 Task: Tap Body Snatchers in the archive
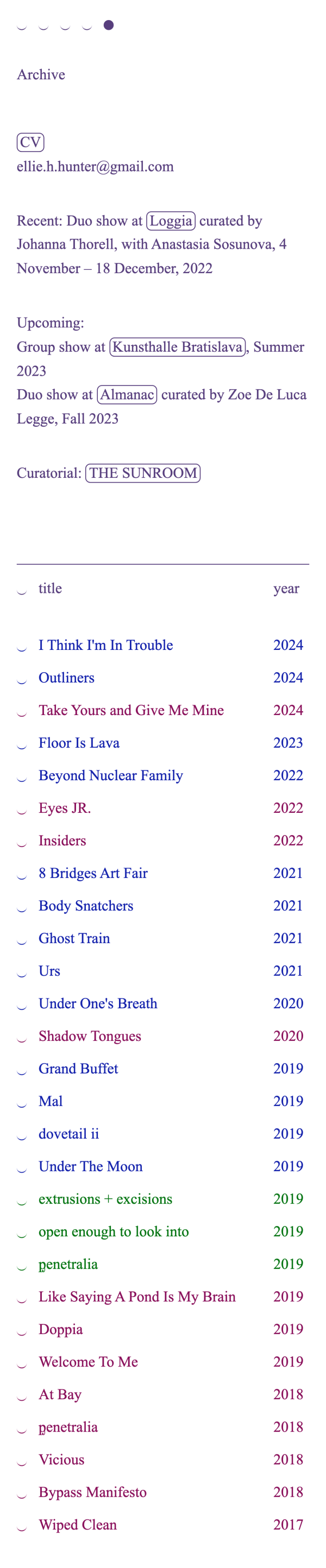85,906
